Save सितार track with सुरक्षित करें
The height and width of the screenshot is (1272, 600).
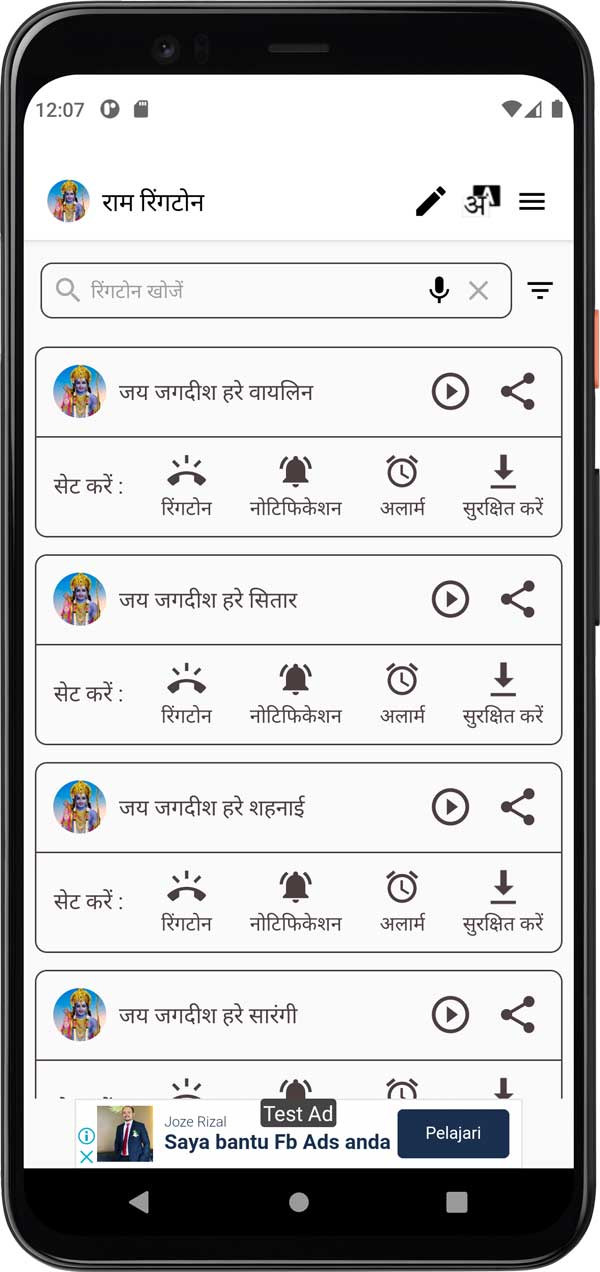[x=503, y=693]
